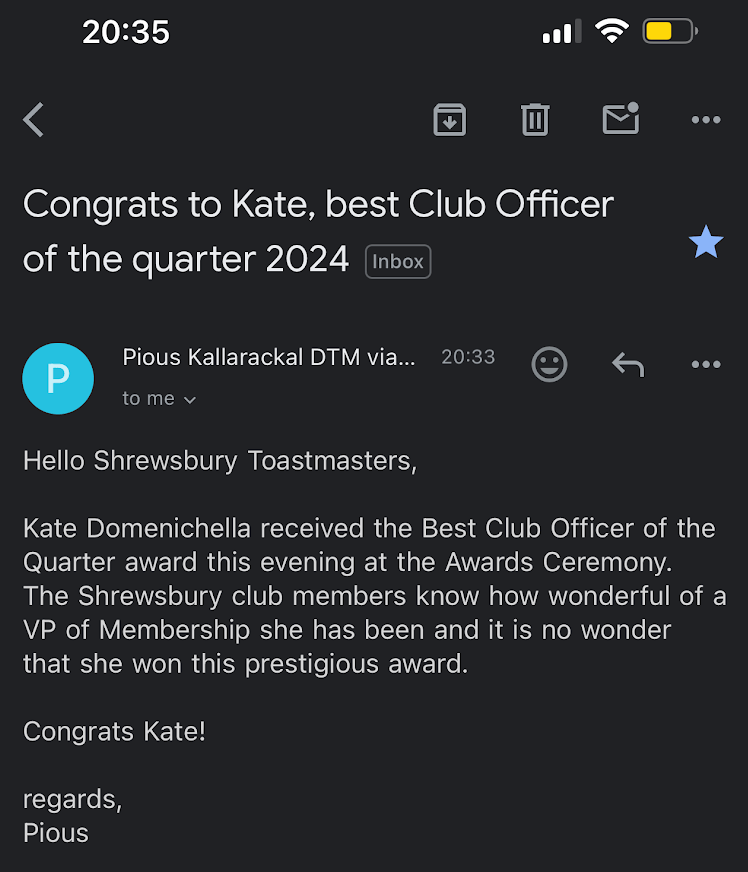
Task: Tap the Inbox label chip
Action: [398, 262]
